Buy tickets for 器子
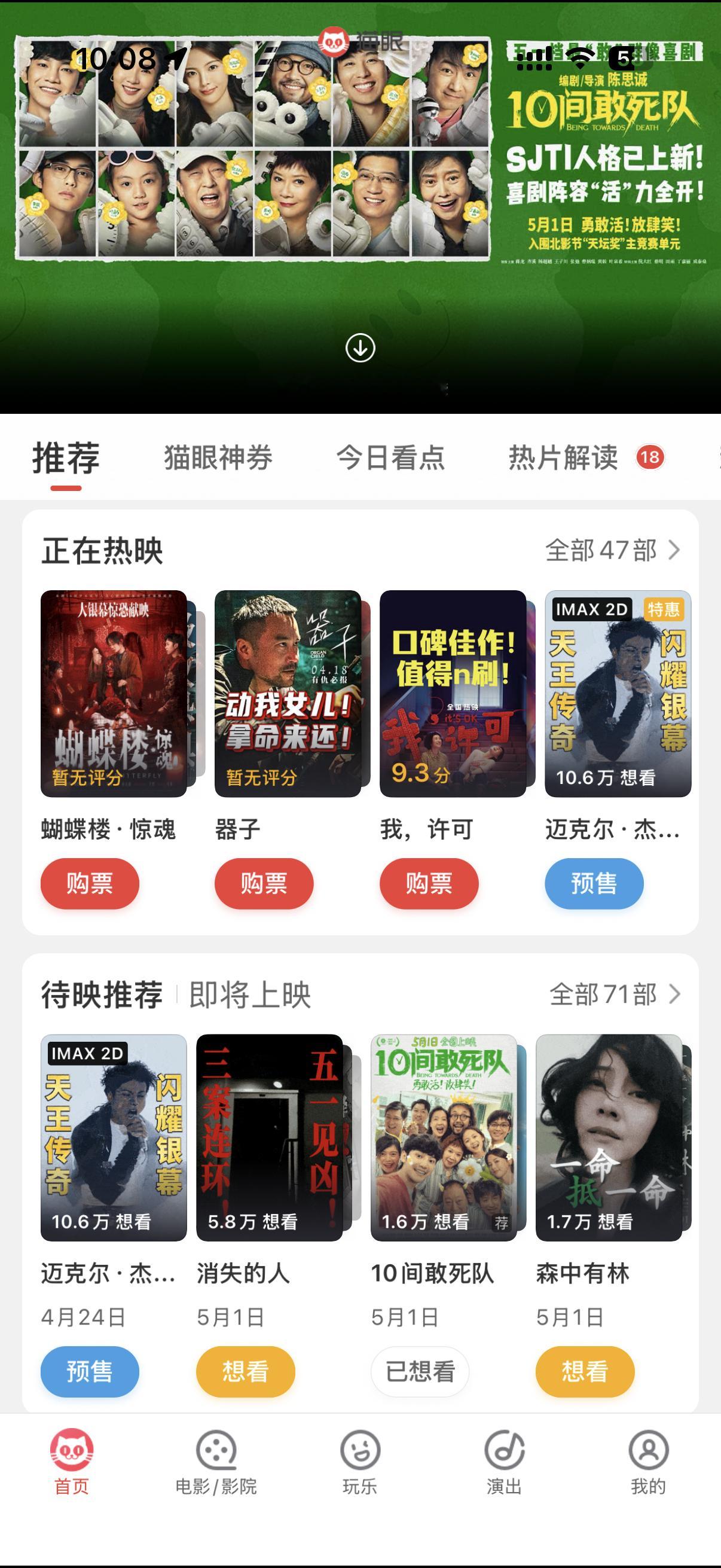Viewport: 721px width, 1568px height. tap(264, 883)
